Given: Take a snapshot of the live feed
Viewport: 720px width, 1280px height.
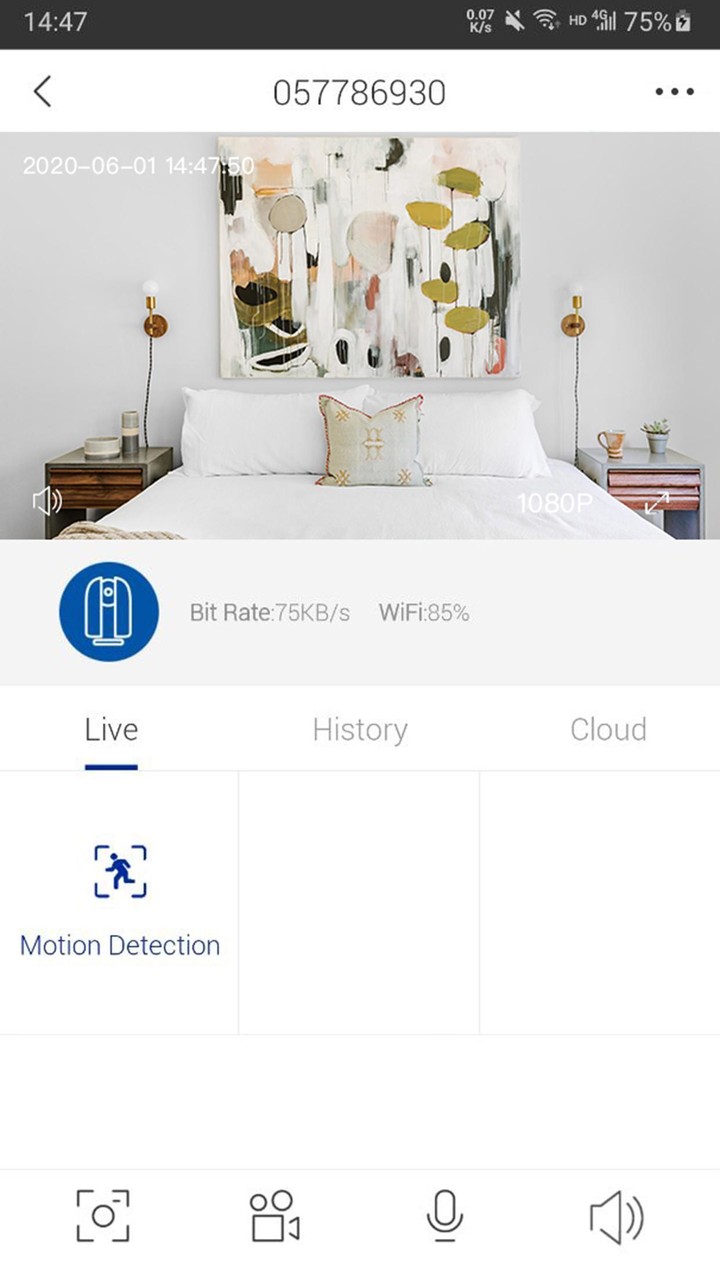Looking at the screenshot, I should pos(103,1216).
